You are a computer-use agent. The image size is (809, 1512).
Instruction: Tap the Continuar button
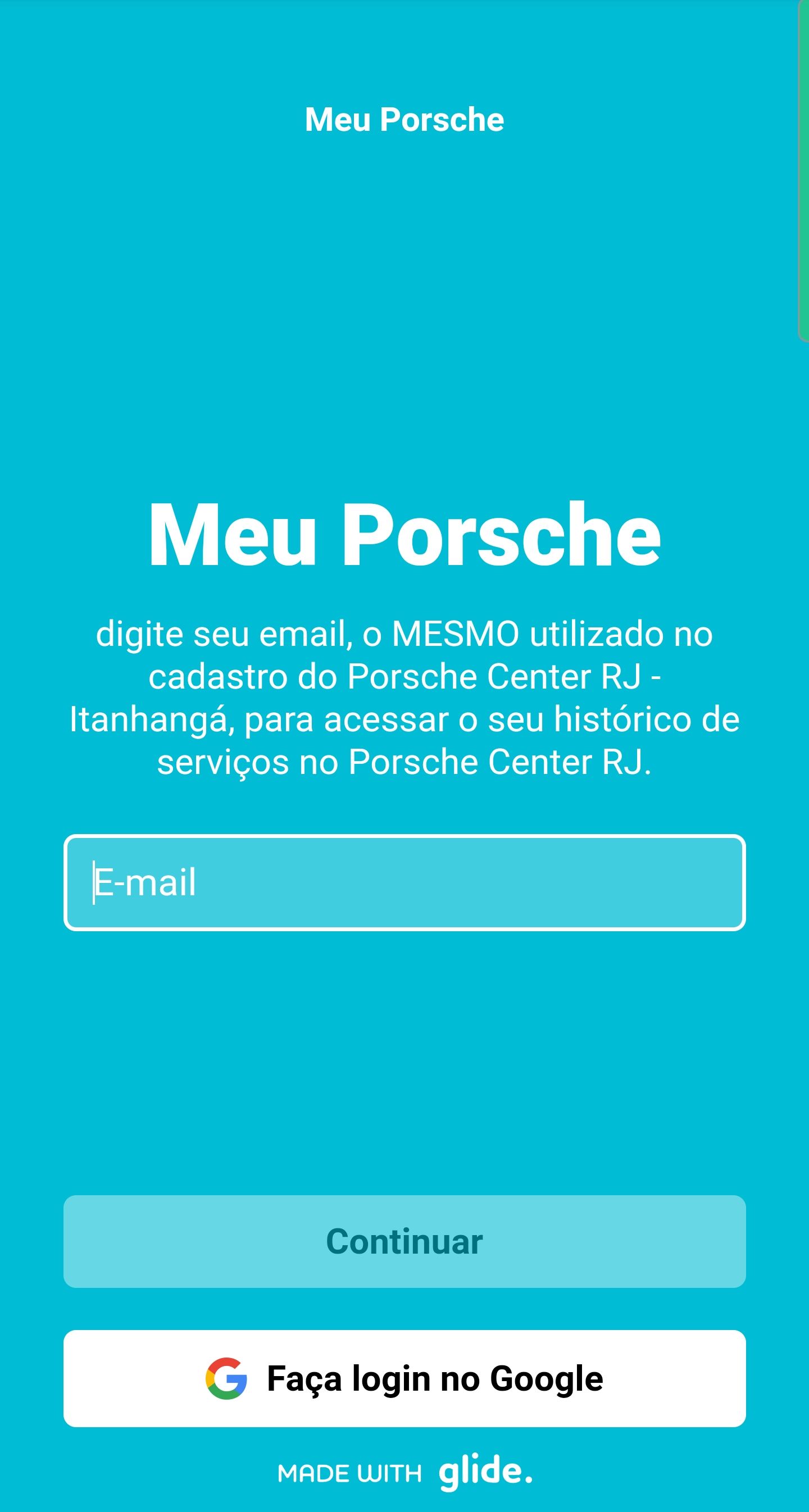pyautogui.click(x=404, y=1241)
